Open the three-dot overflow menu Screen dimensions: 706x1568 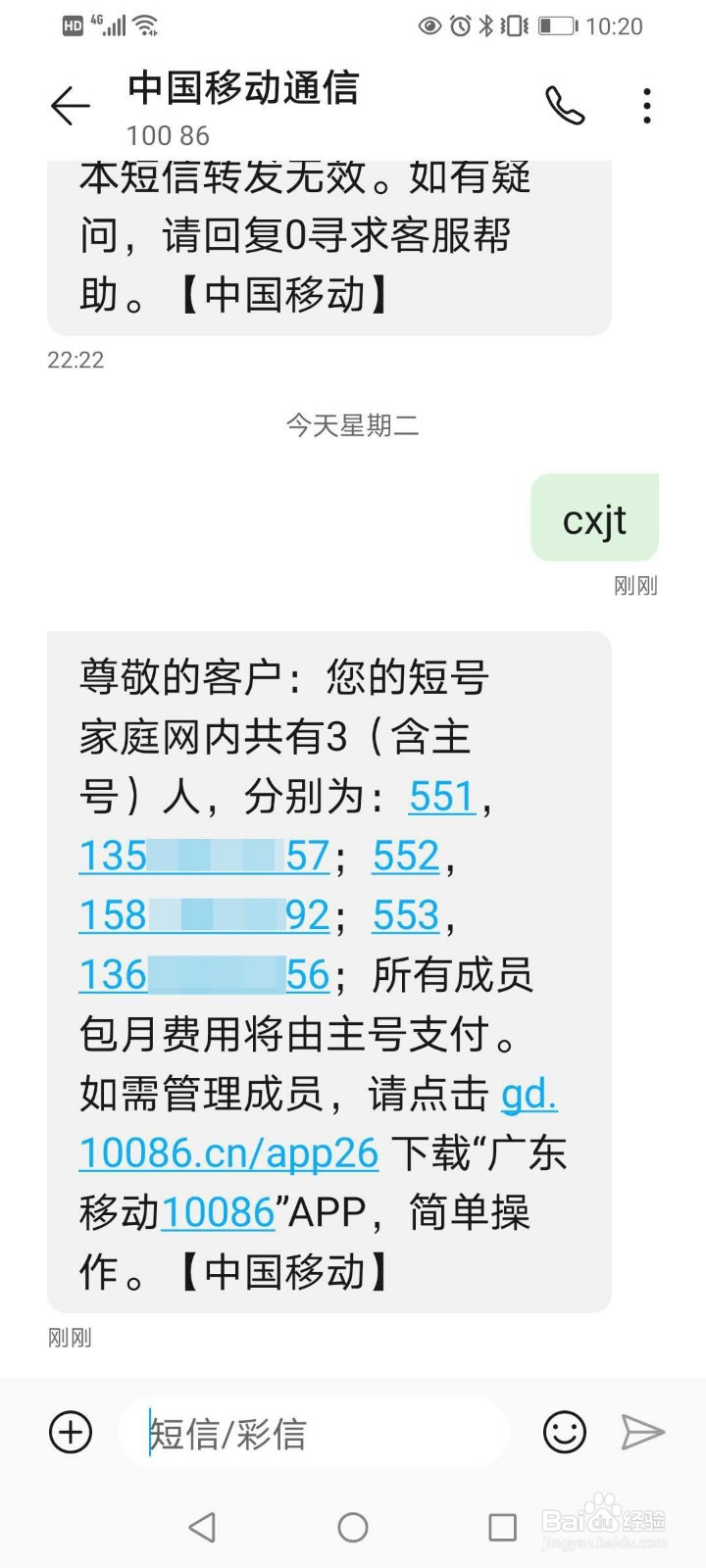point(646,105)
